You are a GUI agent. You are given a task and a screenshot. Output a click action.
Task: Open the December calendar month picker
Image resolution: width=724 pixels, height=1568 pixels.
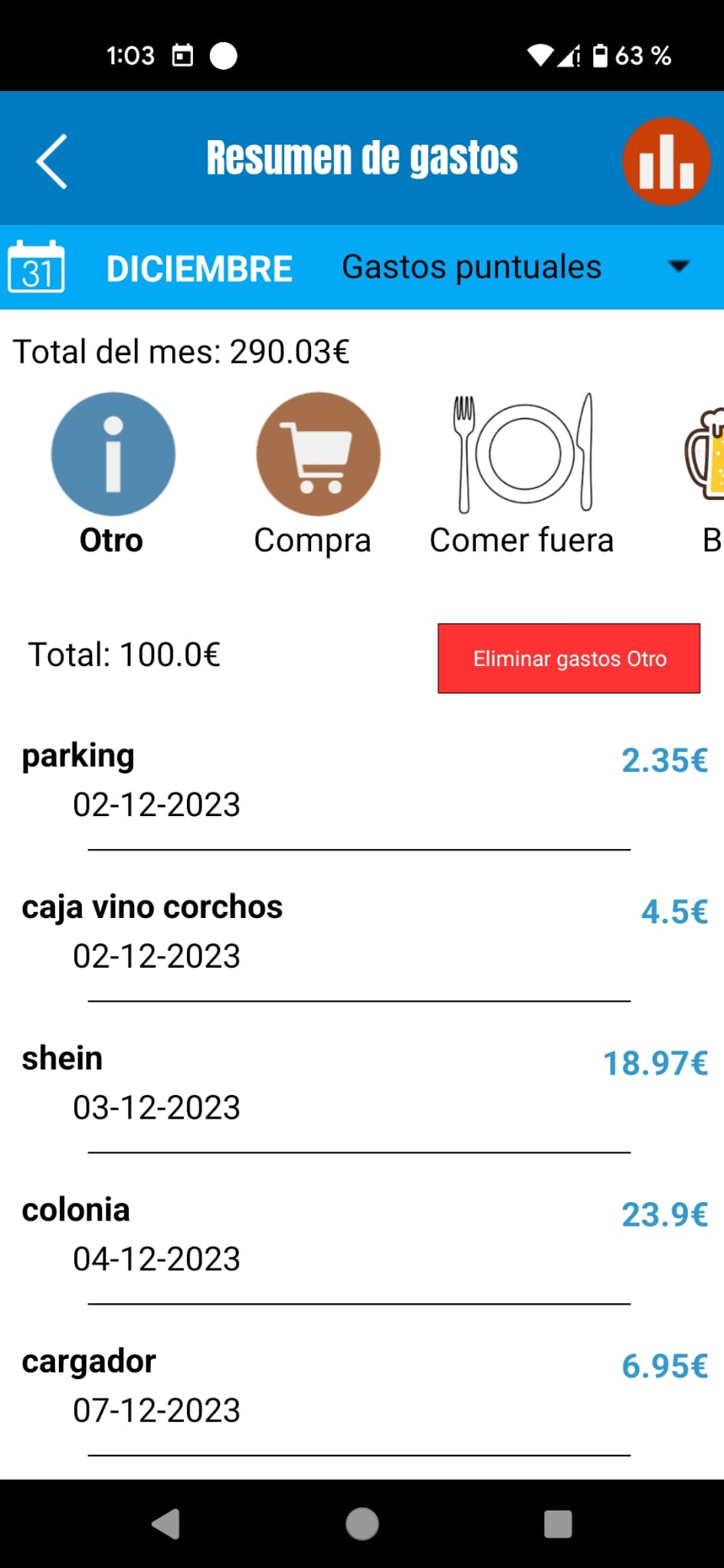[x=36, y=267]
